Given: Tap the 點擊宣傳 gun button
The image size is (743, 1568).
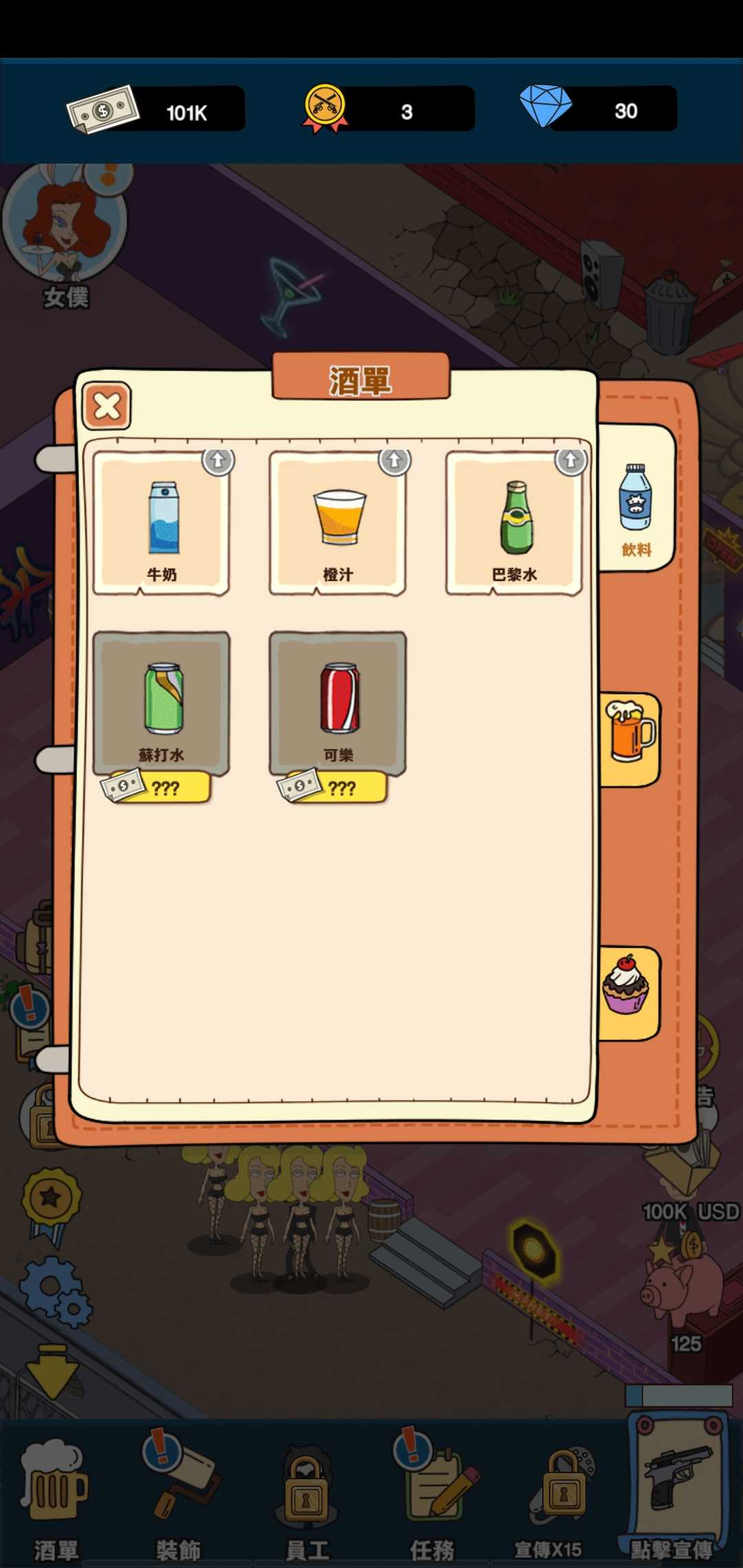Looking at the screenshot, I should pyautogui.click(x=674, y=1485).
